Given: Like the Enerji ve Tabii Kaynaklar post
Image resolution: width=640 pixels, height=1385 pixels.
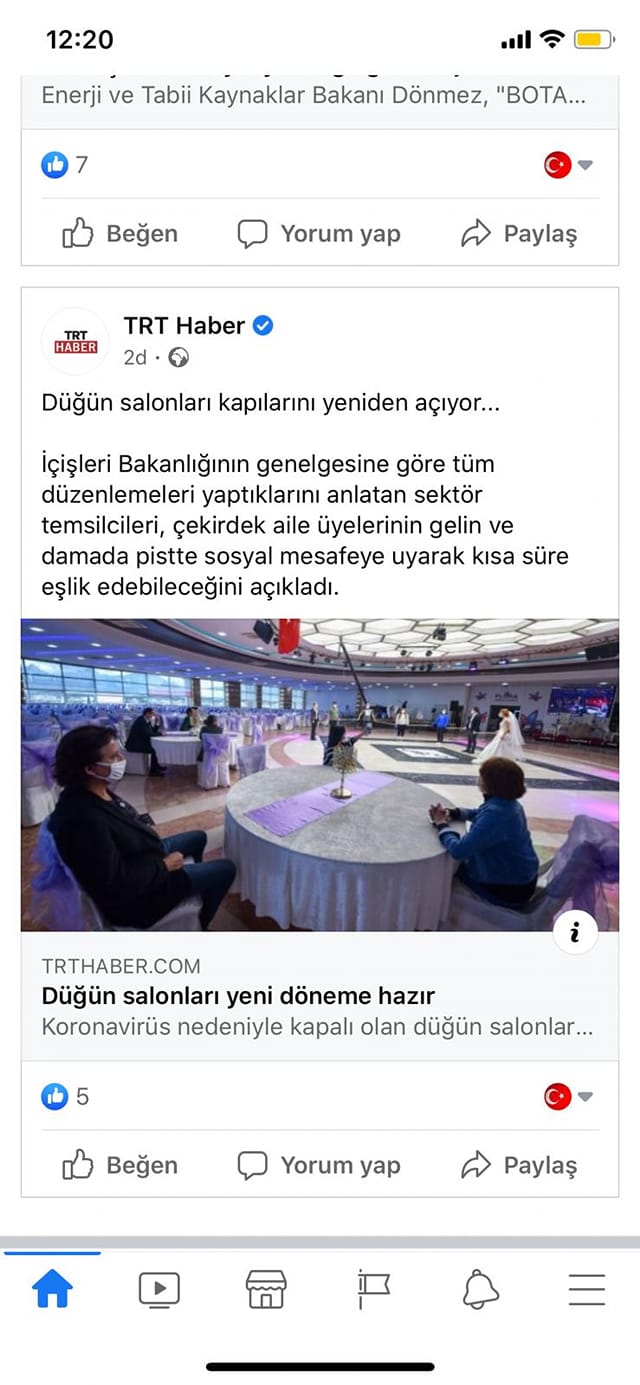Looking at the screenshot, I should pyautogui.click(x=120, y=234).
